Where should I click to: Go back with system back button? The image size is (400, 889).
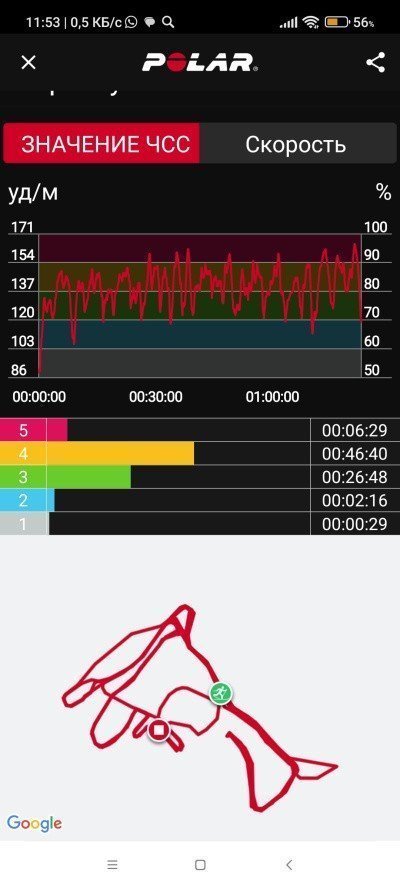[290, 865]
